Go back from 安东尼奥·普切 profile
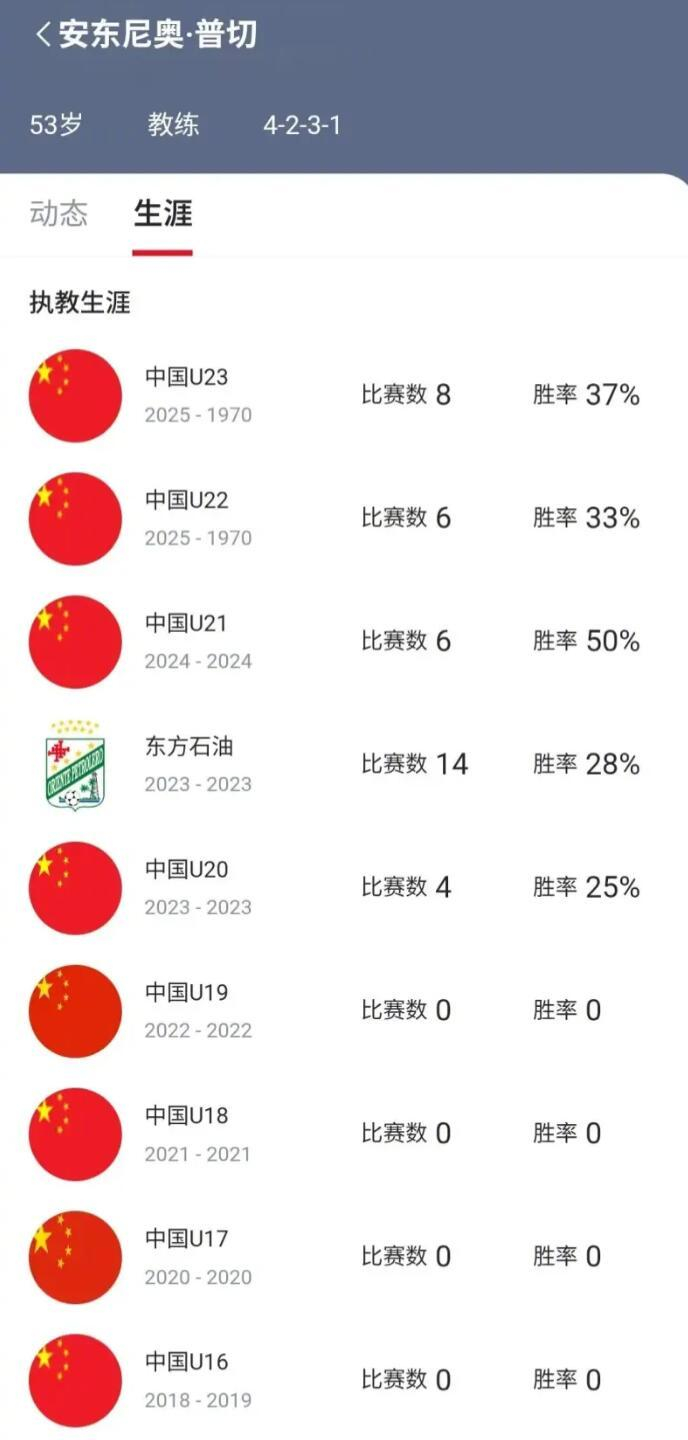688x1440 pixels. pyautogui.click(x=42, y=35)
